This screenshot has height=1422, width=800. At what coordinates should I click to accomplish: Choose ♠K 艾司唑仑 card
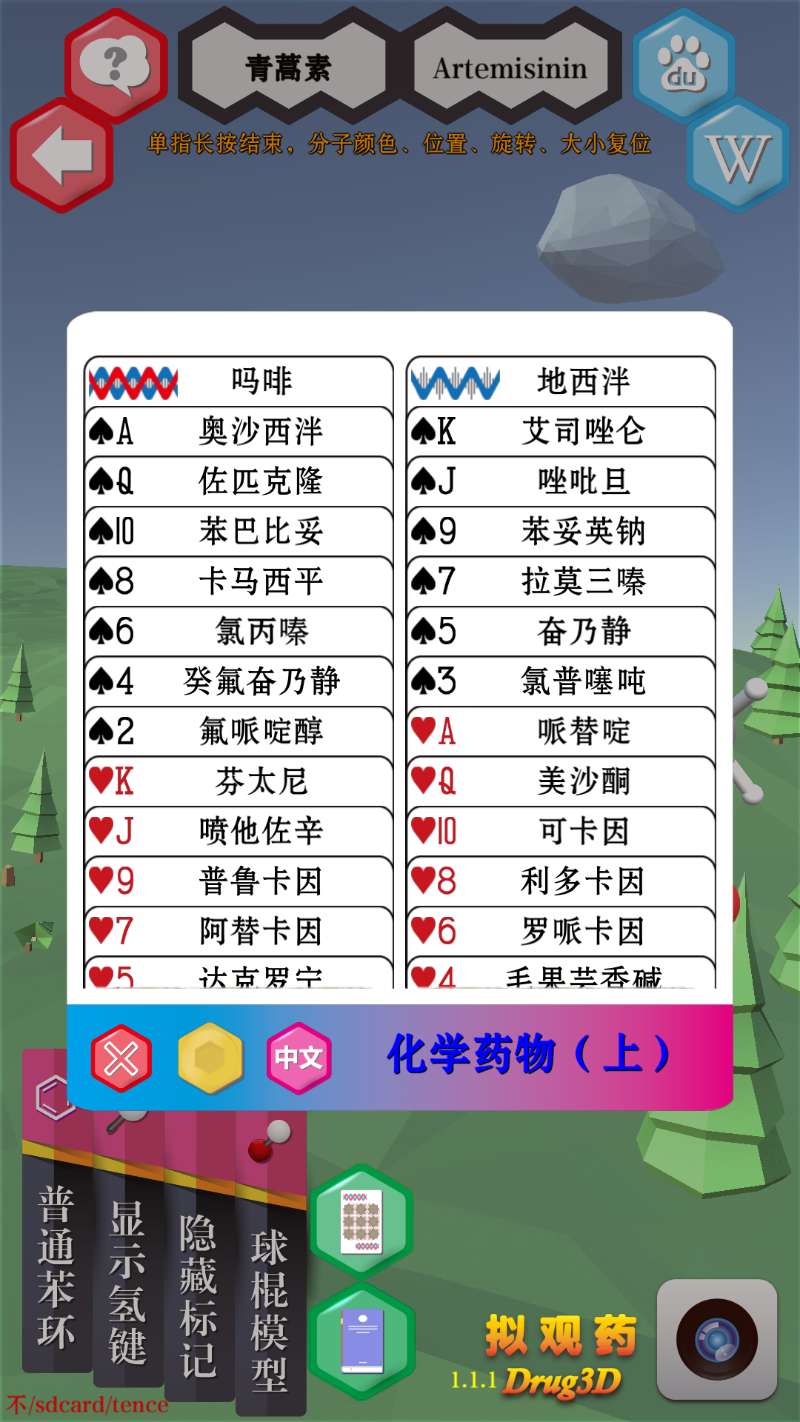(x=561, y=431)
